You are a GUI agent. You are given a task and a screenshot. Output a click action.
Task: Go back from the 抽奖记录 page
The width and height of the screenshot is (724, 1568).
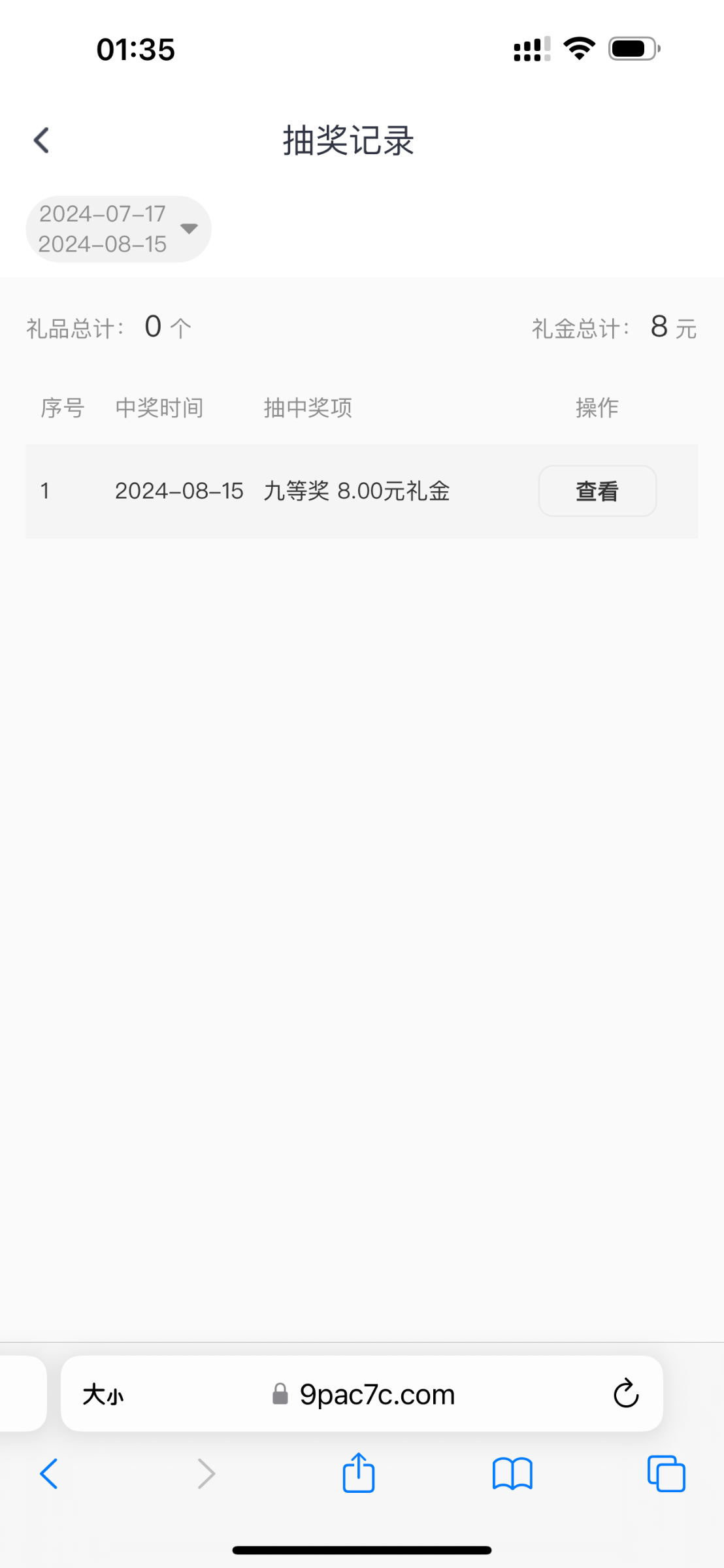point(41,140)
